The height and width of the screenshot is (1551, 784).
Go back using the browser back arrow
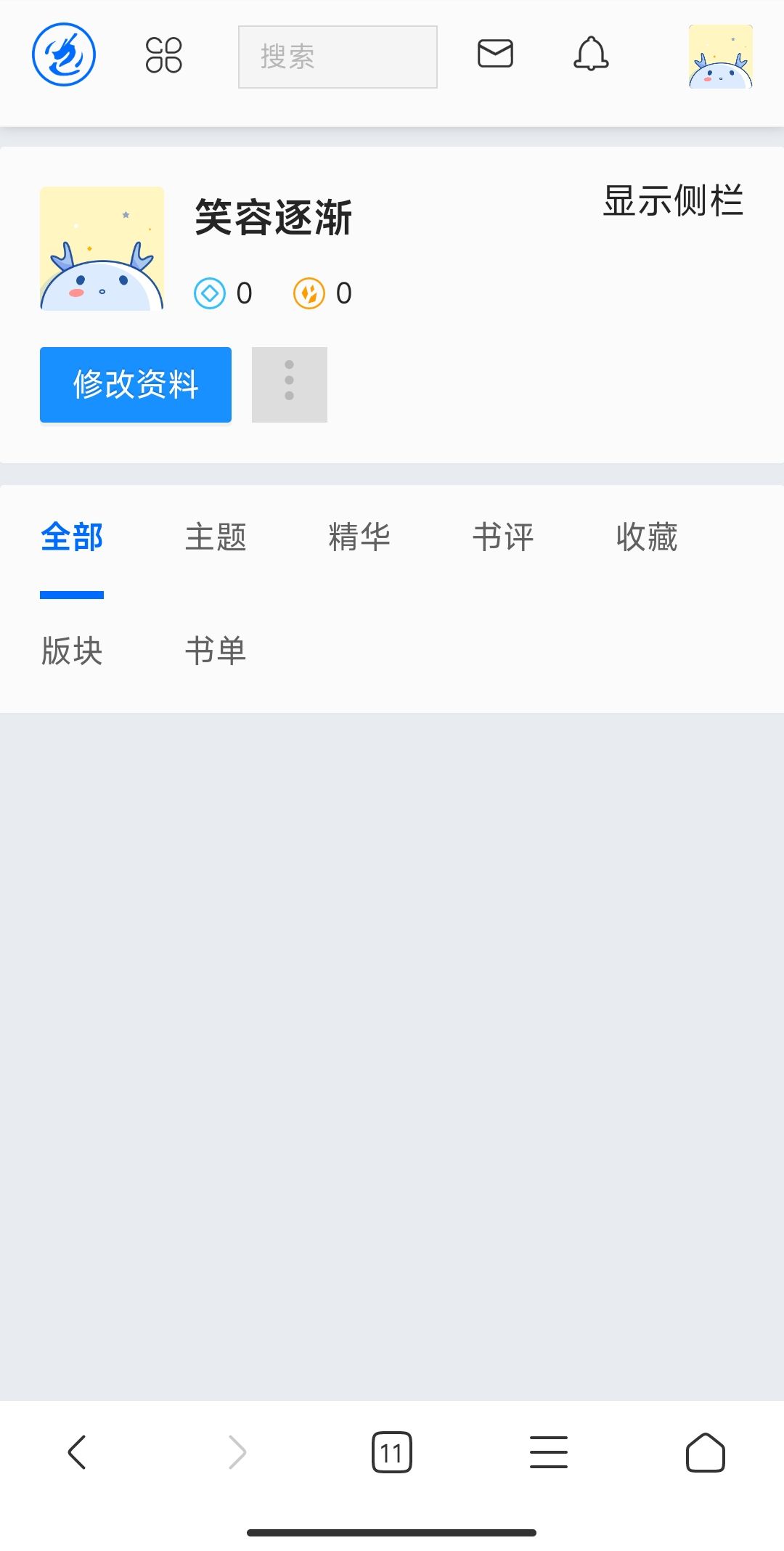click(x=77, y=1452)
